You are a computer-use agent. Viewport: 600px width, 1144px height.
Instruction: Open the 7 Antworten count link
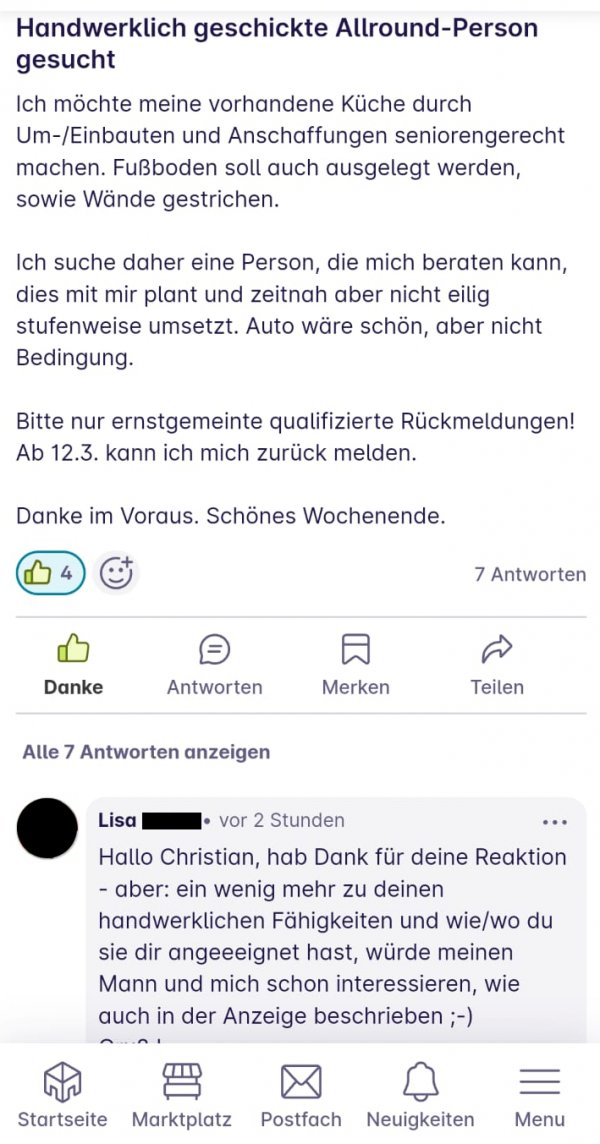[x=530, y=574]
